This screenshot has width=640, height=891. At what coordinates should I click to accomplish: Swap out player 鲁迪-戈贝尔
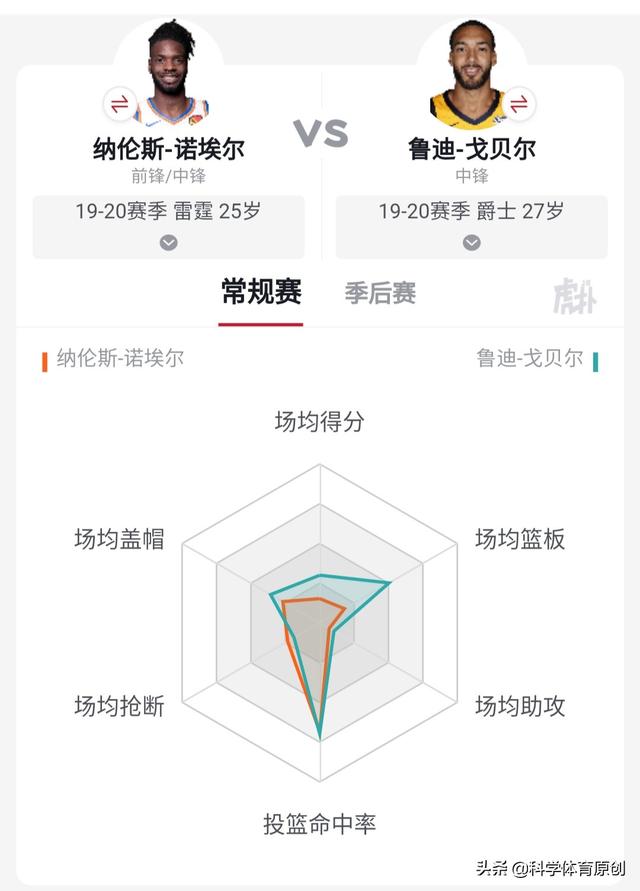point(519,103)
